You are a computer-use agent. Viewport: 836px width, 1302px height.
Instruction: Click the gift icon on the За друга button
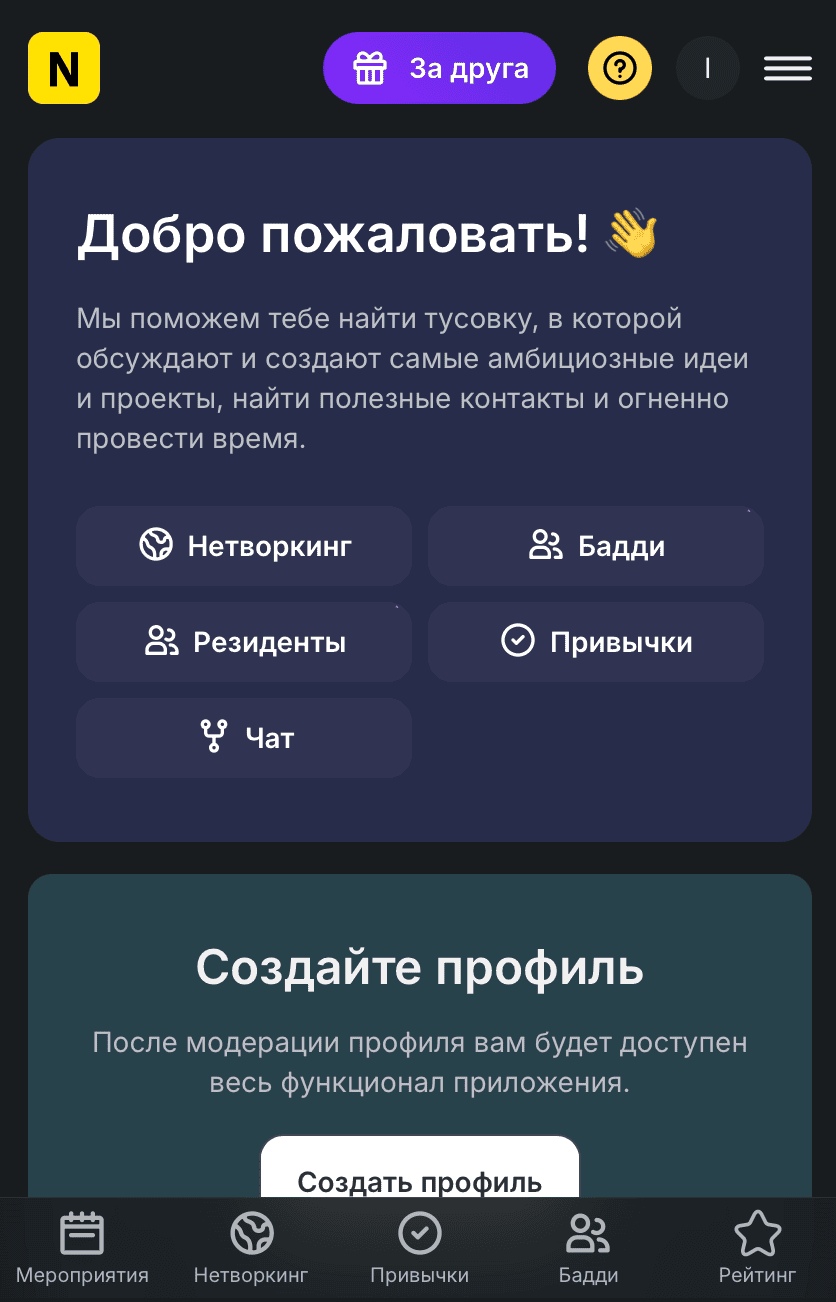click(371, 68)
